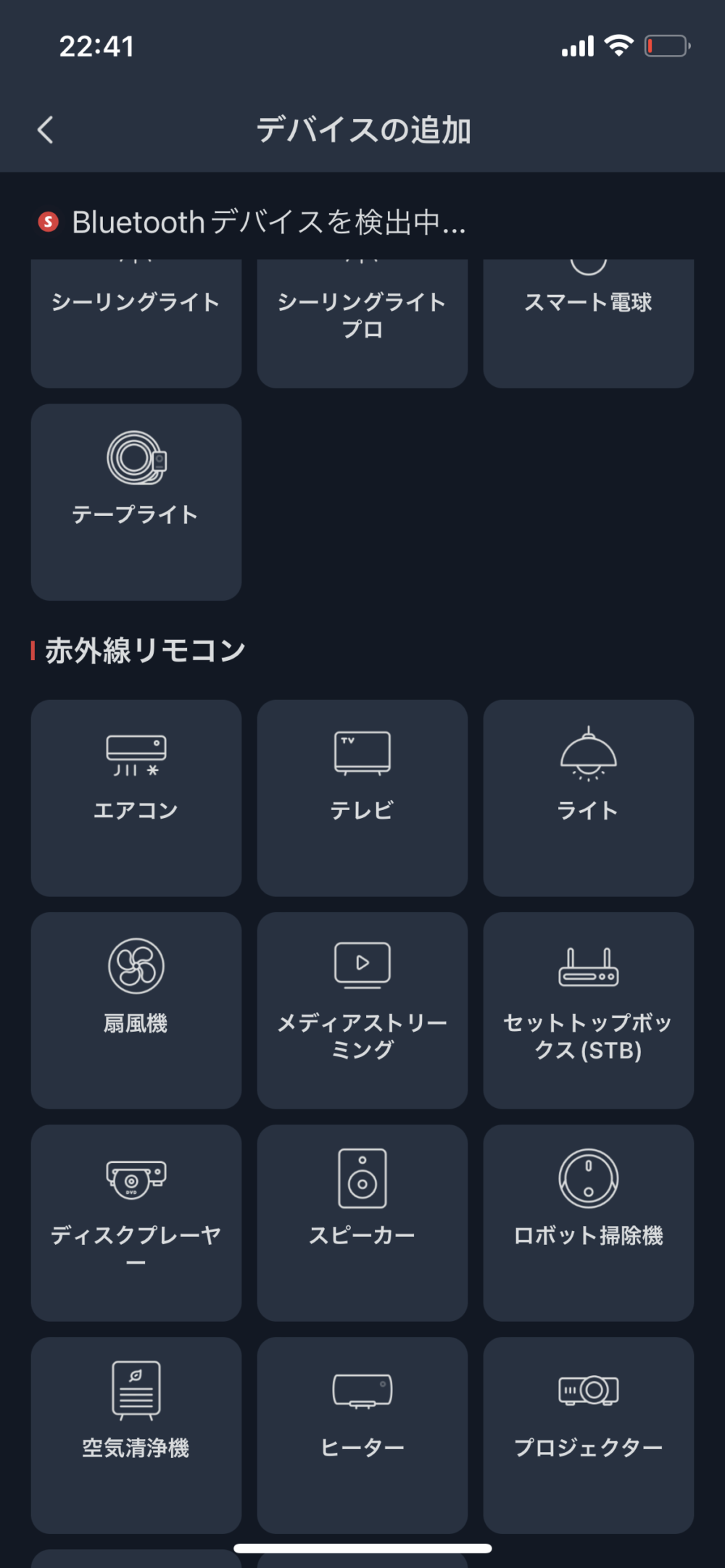The image size is (725, 1568).
Task: Select エアコン infrared remote
Action: click(136, 797)
